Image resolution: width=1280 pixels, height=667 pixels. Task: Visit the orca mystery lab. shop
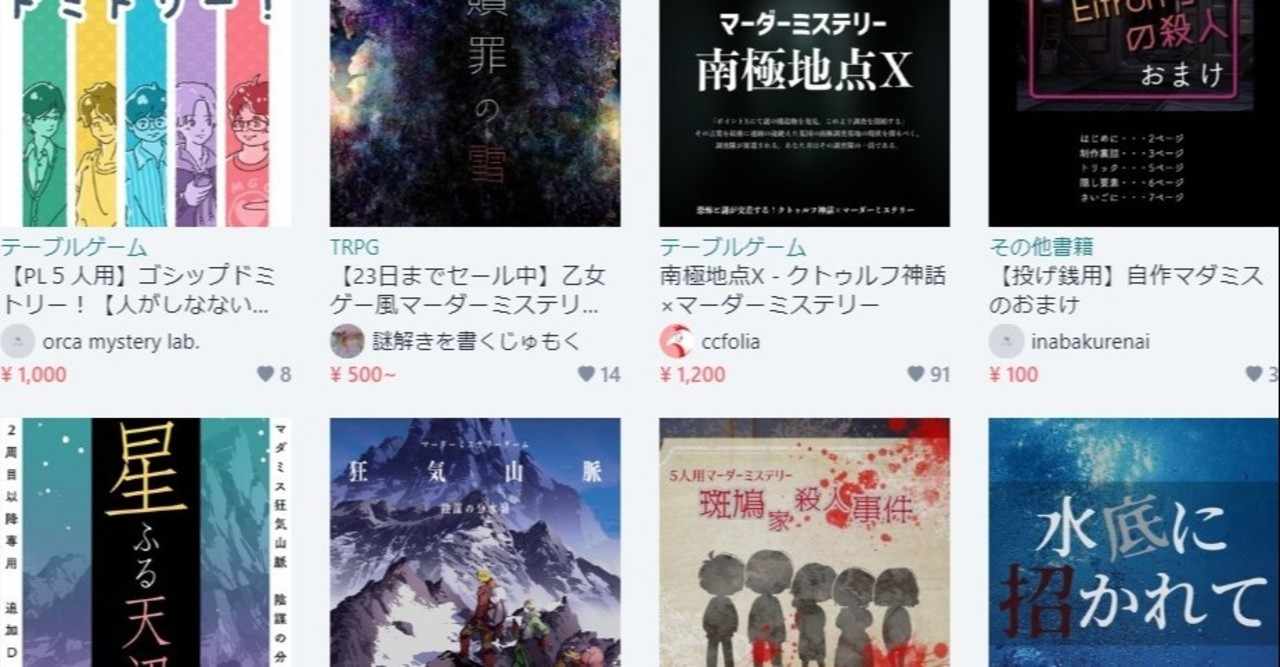pos(120,342)
